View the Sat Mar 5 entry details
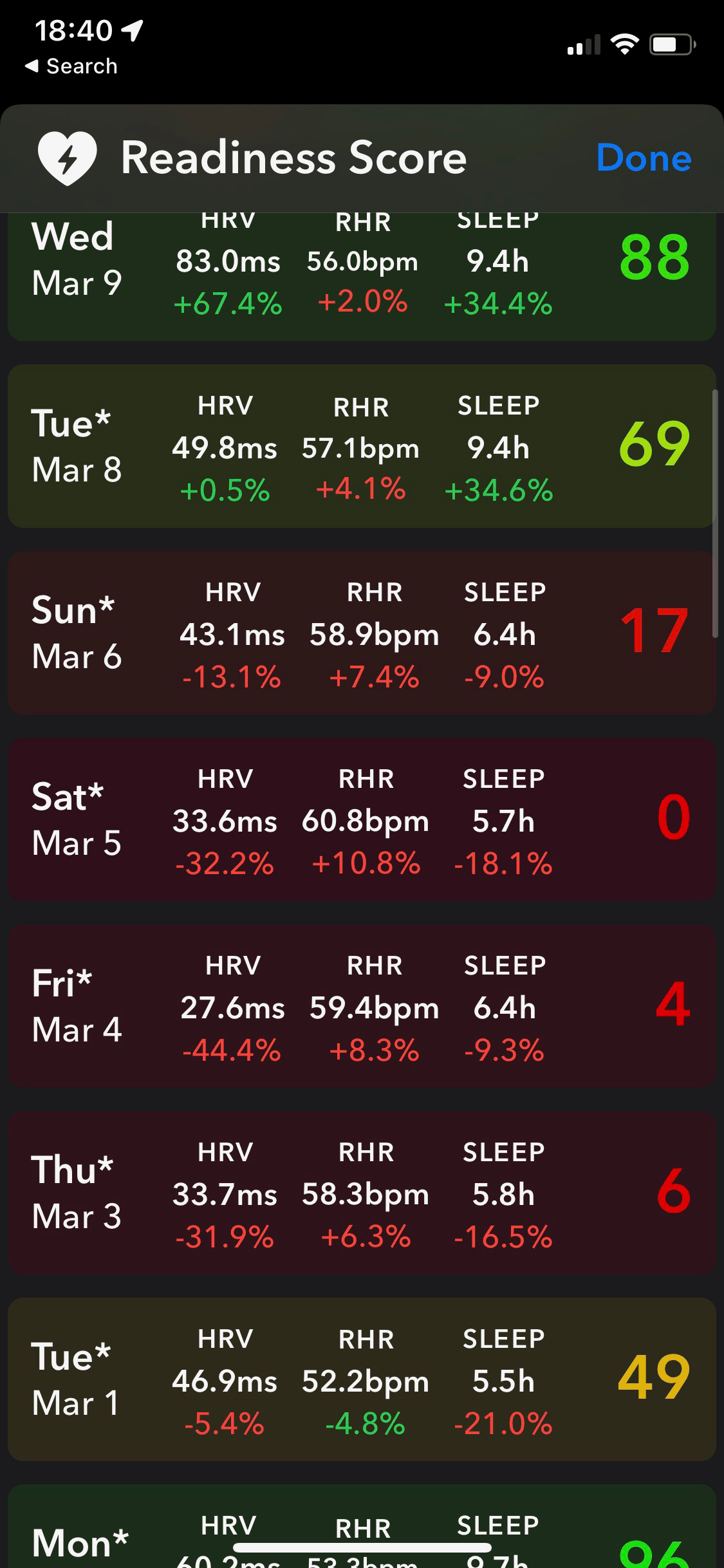Image resolution: width=724 pixels, height=1568 pixels. [x=360, y=819]
